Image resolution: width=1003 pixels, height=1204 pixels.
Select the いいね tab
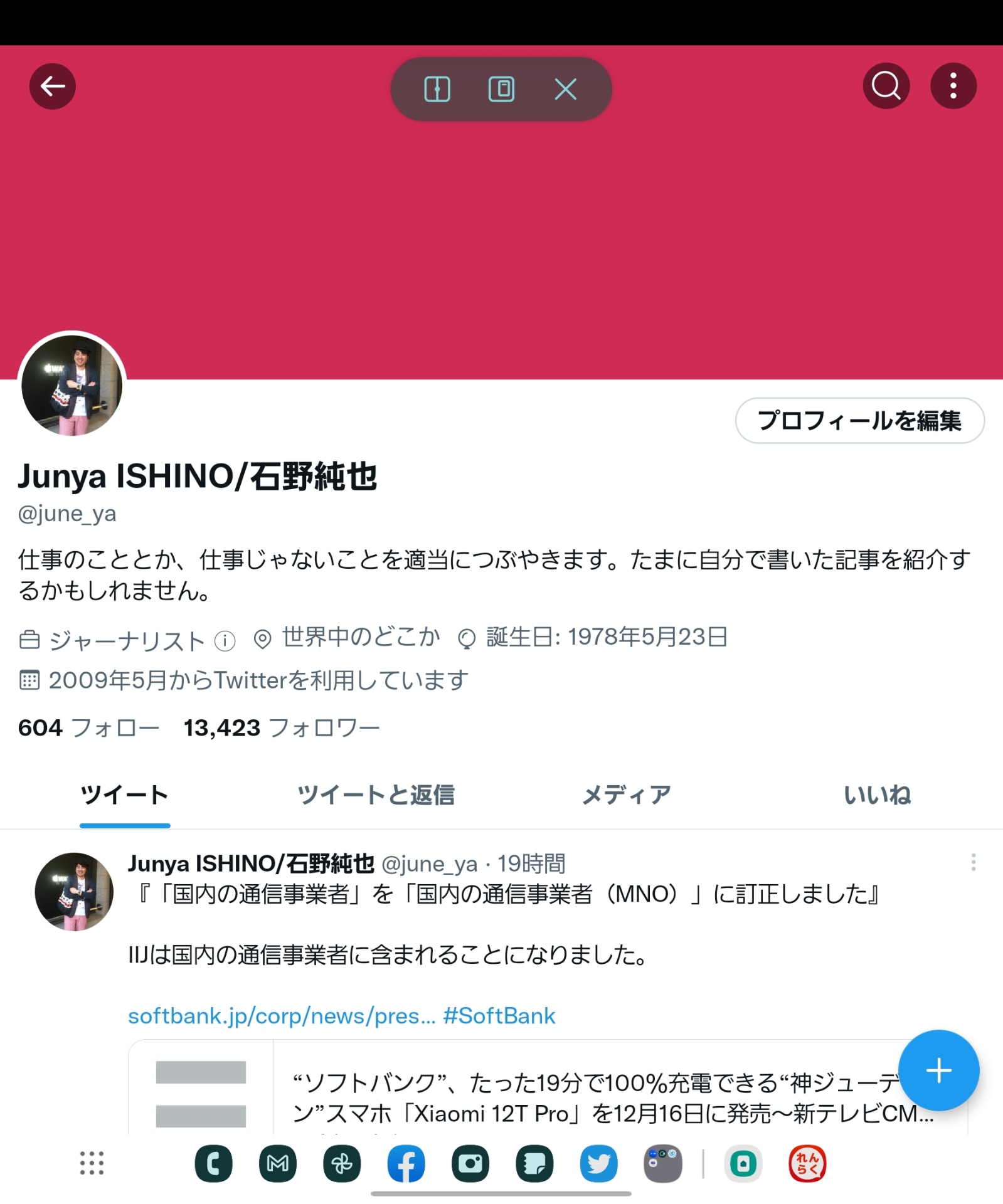point(876,795)
